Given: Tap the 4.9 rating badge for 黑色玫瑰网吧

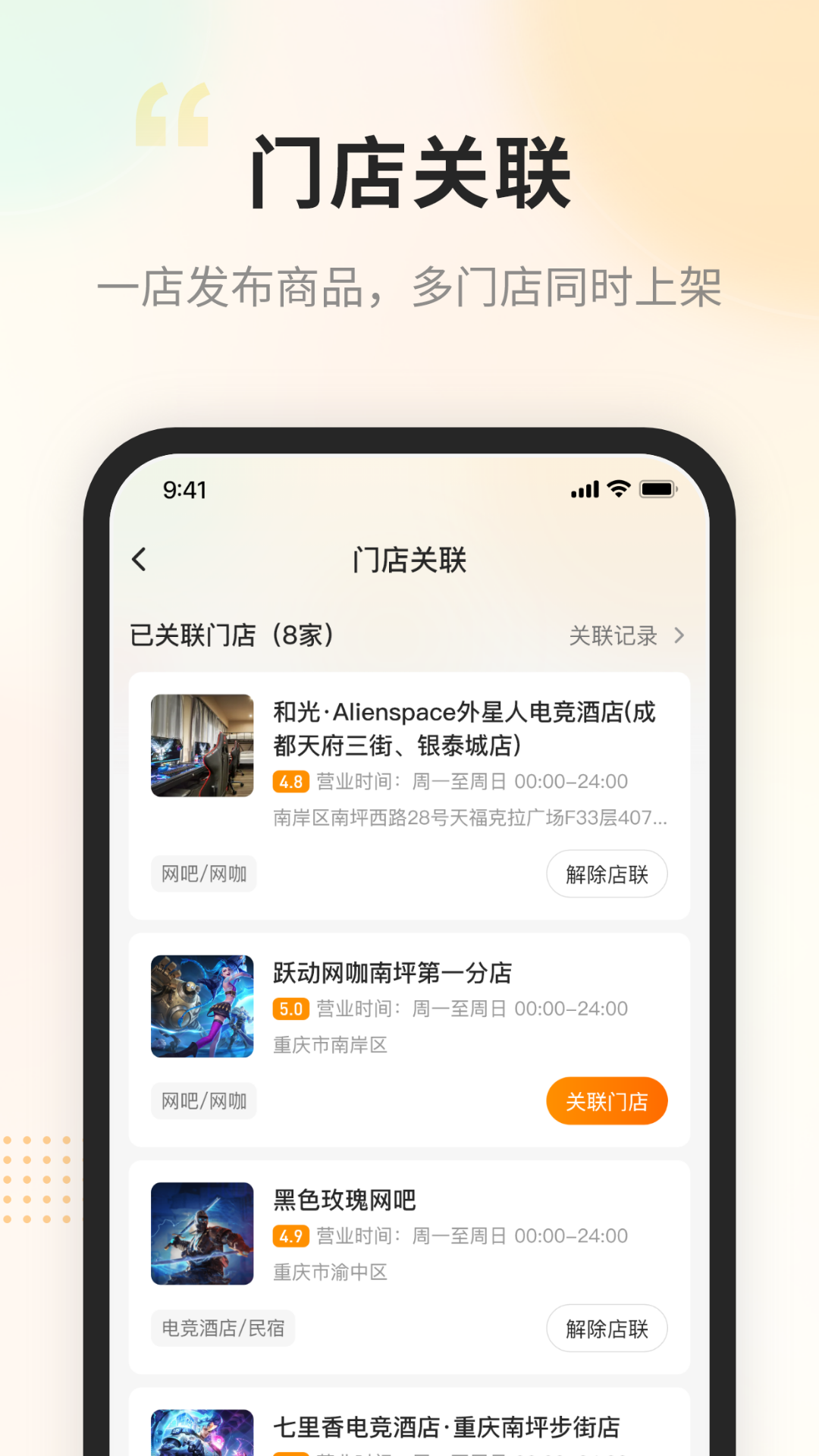Looking at the screenshot, I should click(290, 1235).
